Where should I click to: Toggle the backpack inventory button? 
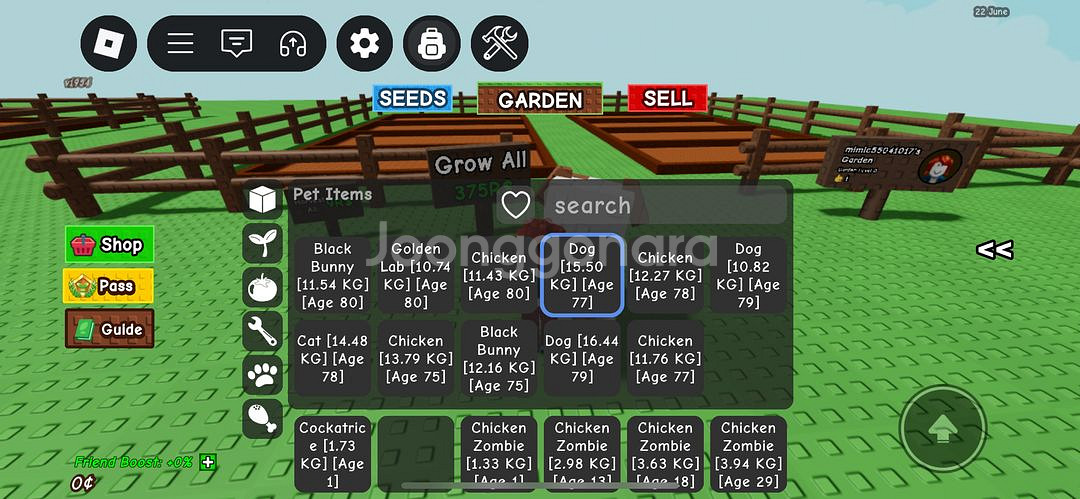coord(432,43)
